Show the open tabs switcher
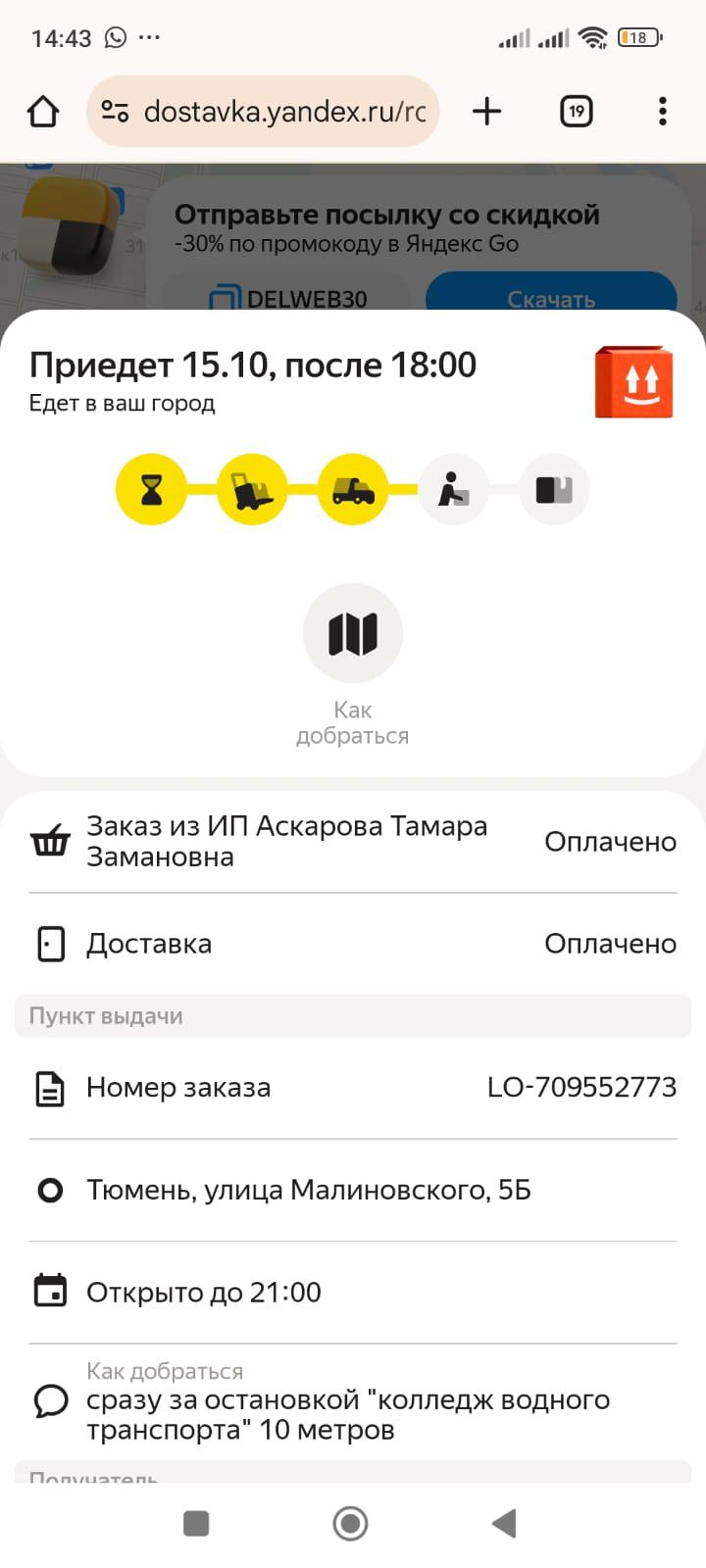Viewport: 706px width, 1568px height. coord(576,112)
